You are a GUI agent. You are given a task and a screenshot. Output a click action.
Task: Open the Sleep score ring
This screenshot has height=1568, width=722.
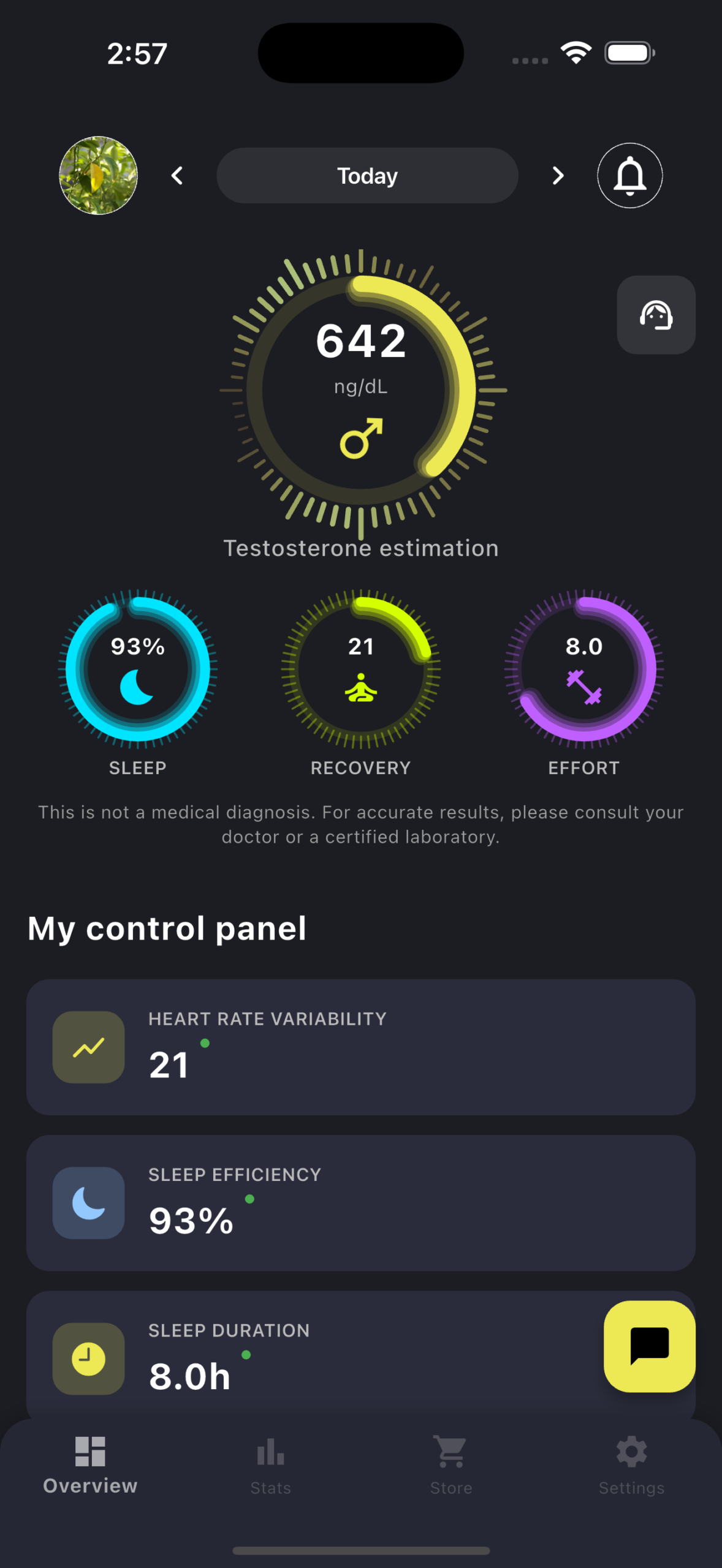(x=138, y=669)
